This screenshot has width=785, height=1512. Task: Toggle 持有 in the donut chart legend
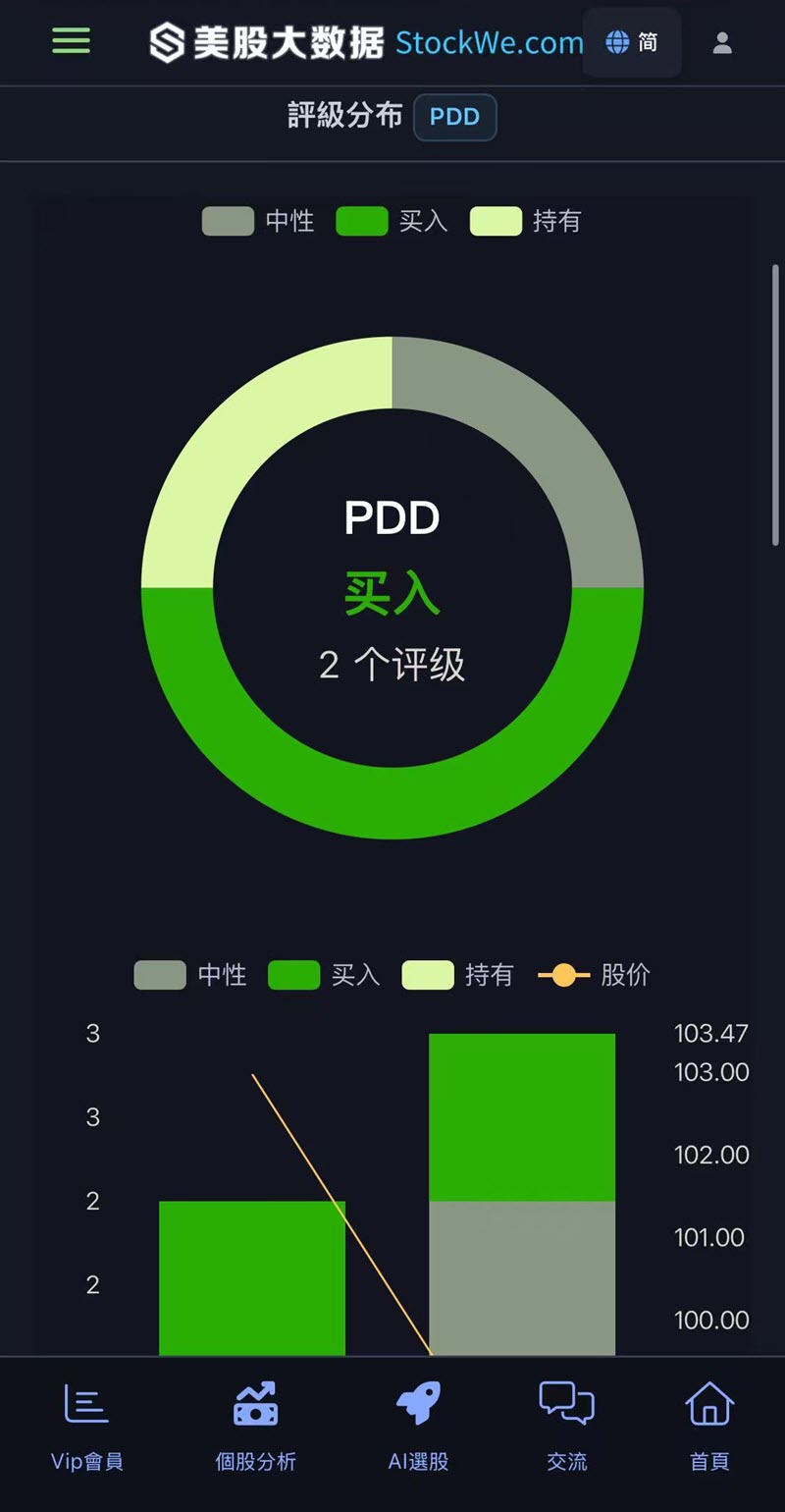tap(526, 222)
